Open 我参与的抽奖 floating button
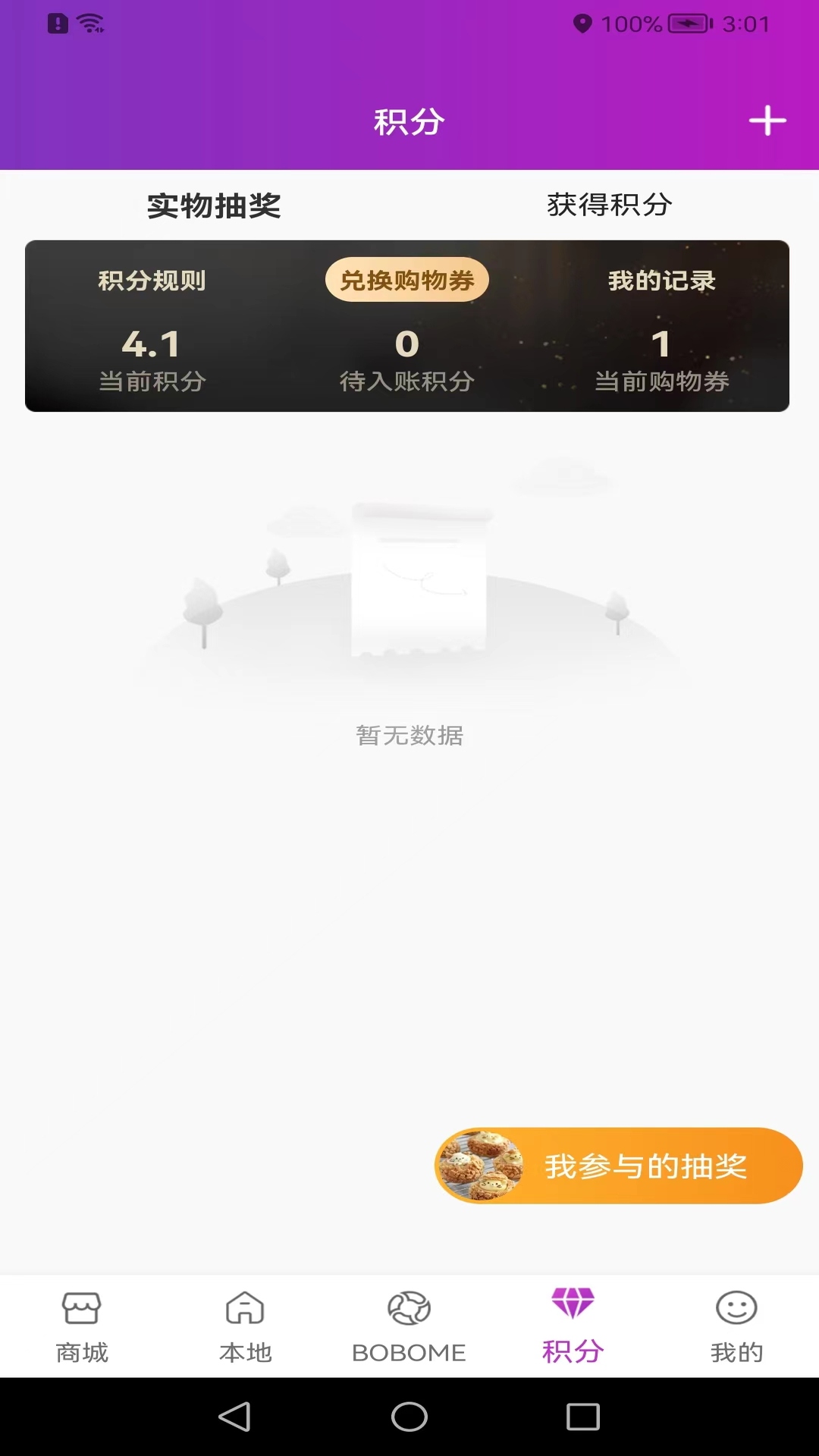The width and height of the screenshot is (819, 1456). [x=618, y=1166]
